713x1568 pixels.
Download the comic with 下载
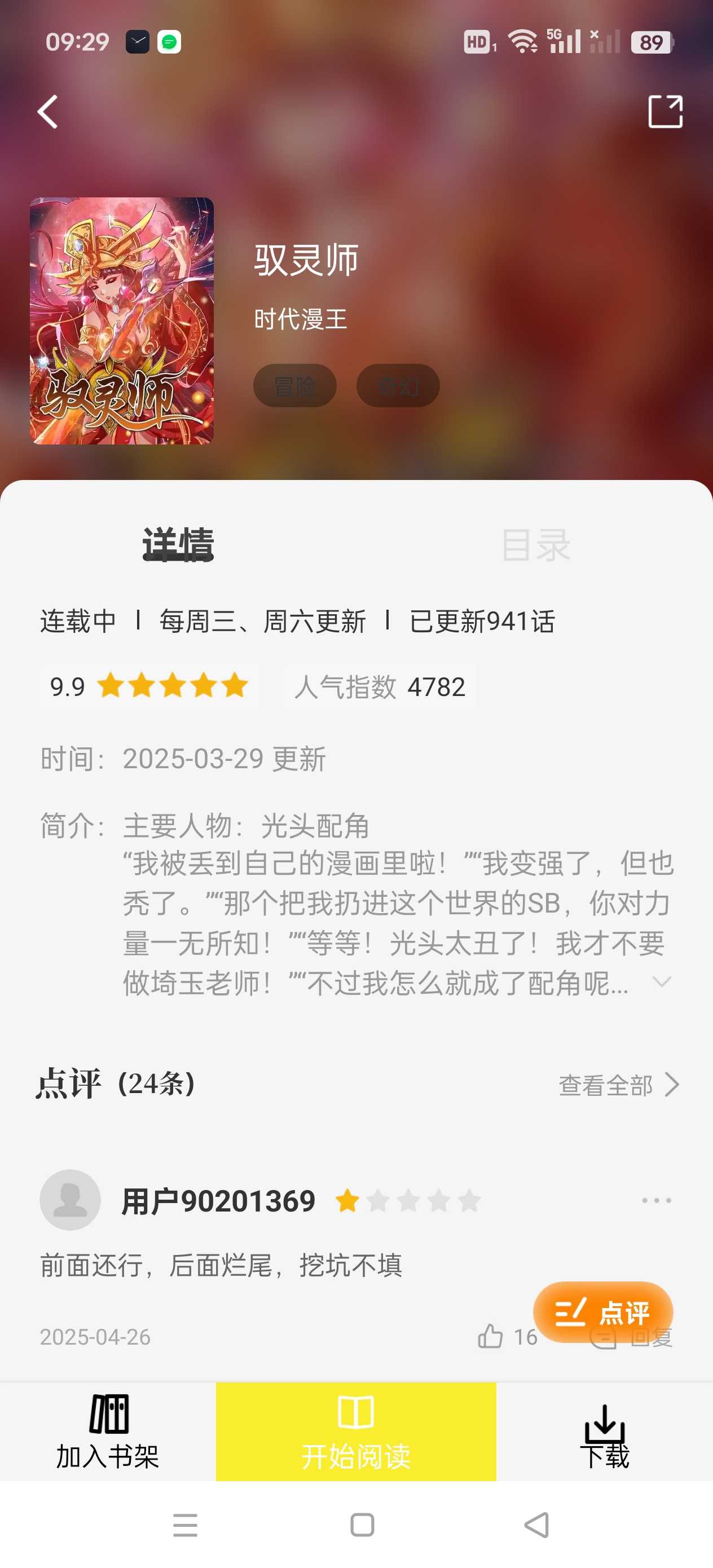click(604, 1430)
